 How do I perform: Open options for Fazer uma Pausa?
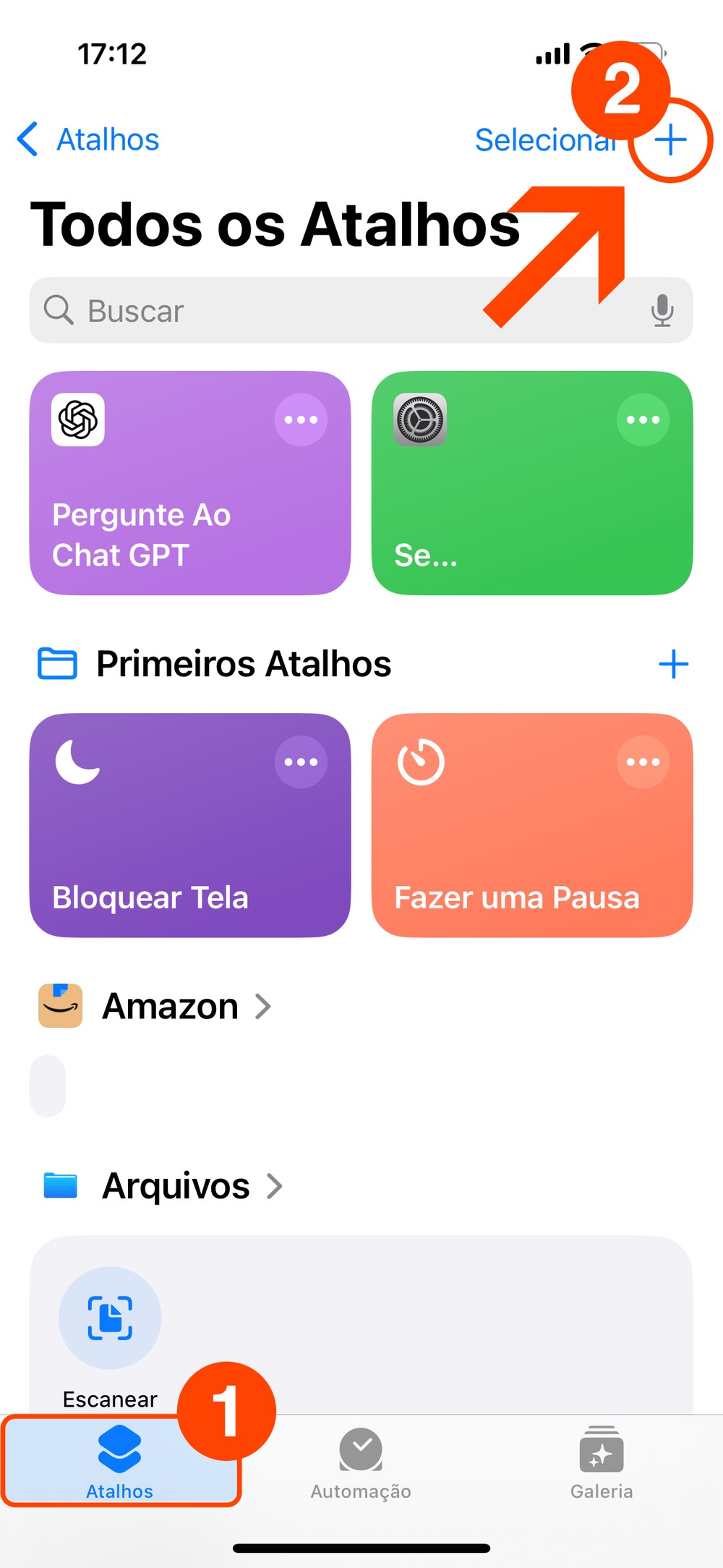643,762
